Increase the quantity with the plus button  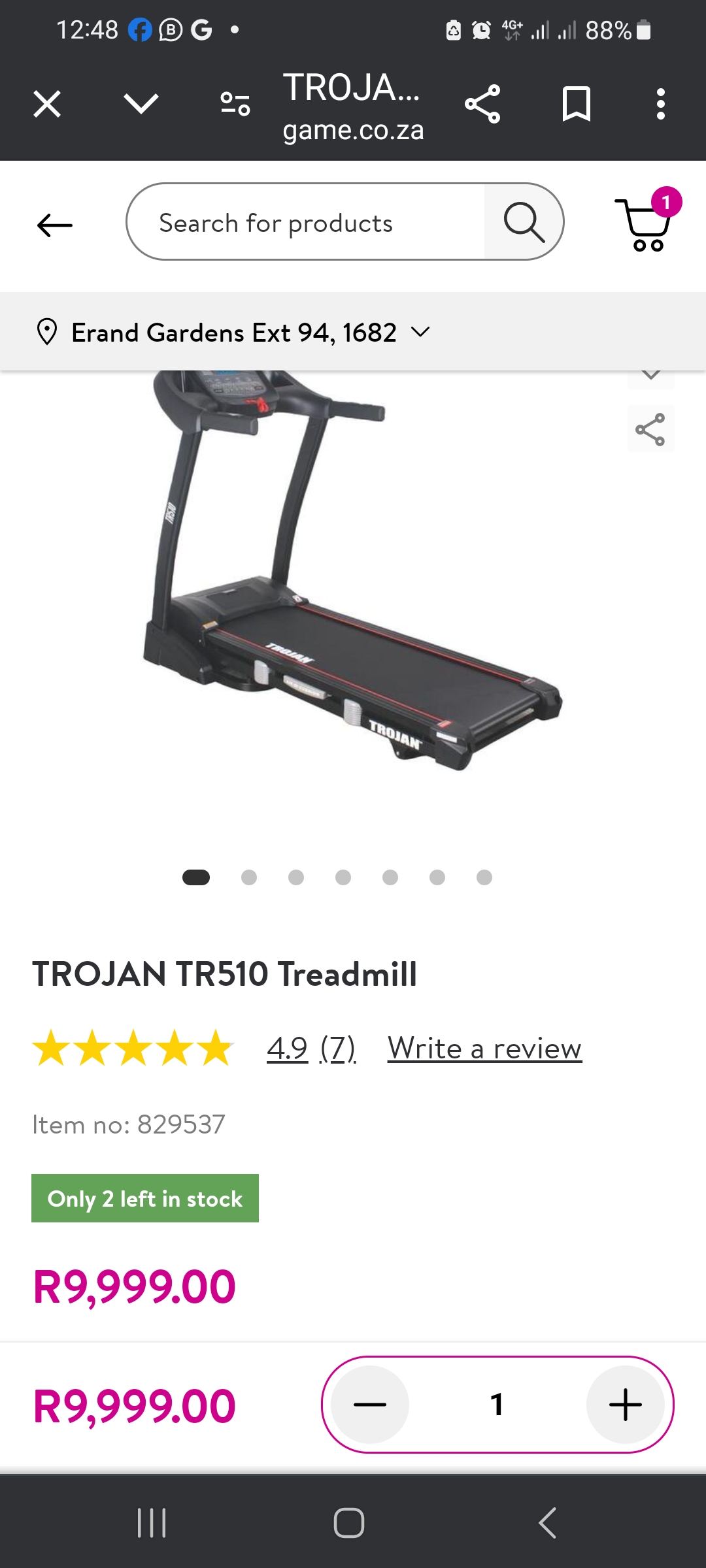click(x=626, y=1404)
